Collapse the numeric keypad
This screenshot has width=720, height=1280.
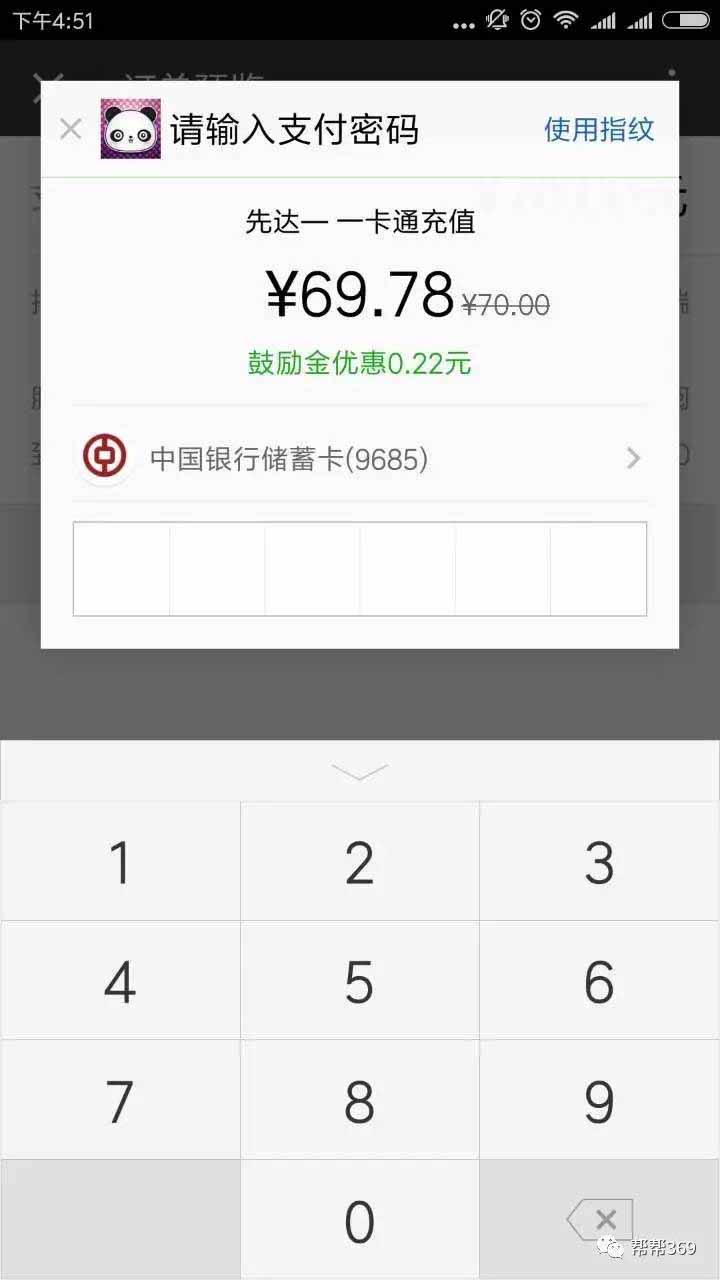(x=359, y=772)
